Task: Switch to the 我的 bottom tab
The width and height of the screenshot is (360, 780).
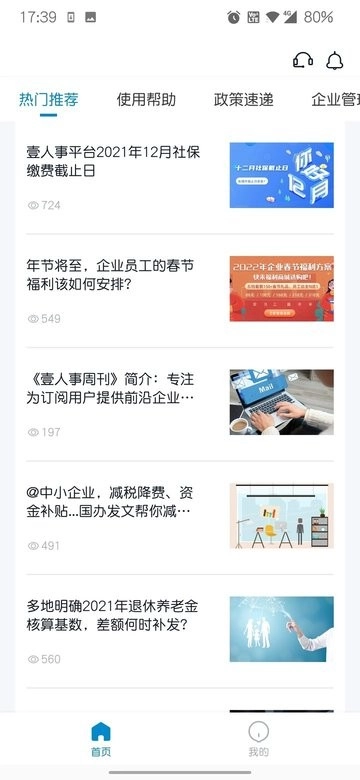Action: click(259, 739)
